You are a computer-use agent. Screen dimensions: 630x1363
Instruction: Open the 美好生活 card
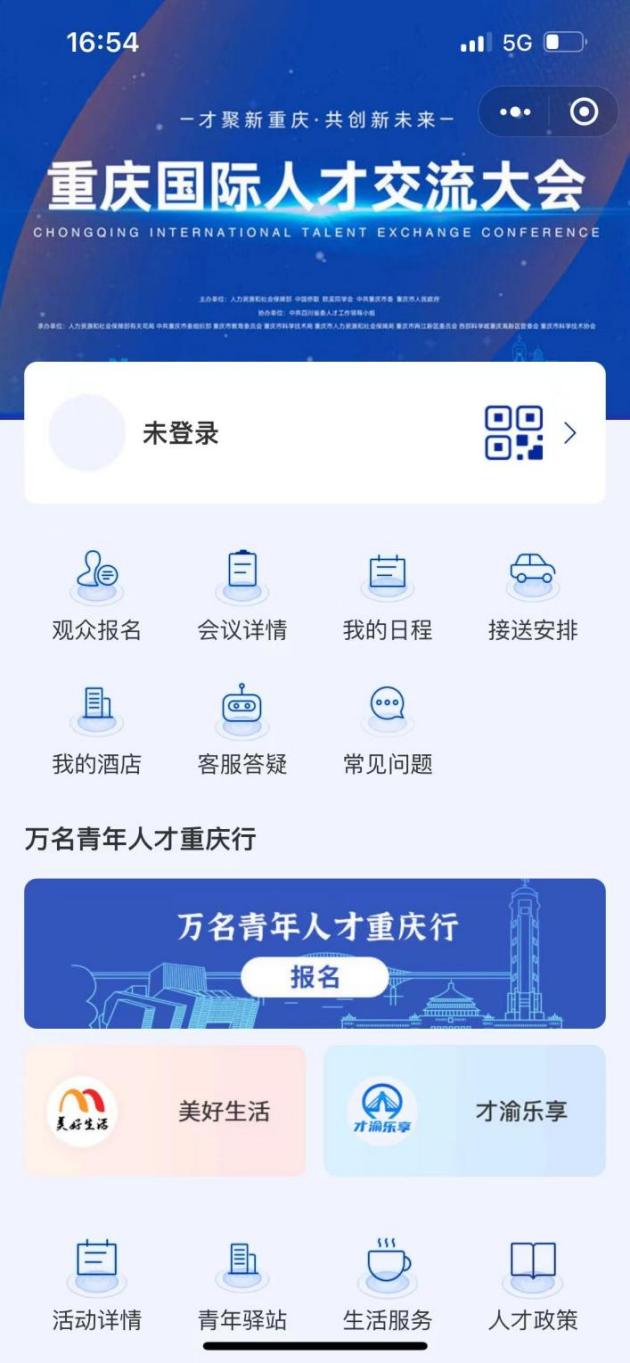[x=165, y=1111]
